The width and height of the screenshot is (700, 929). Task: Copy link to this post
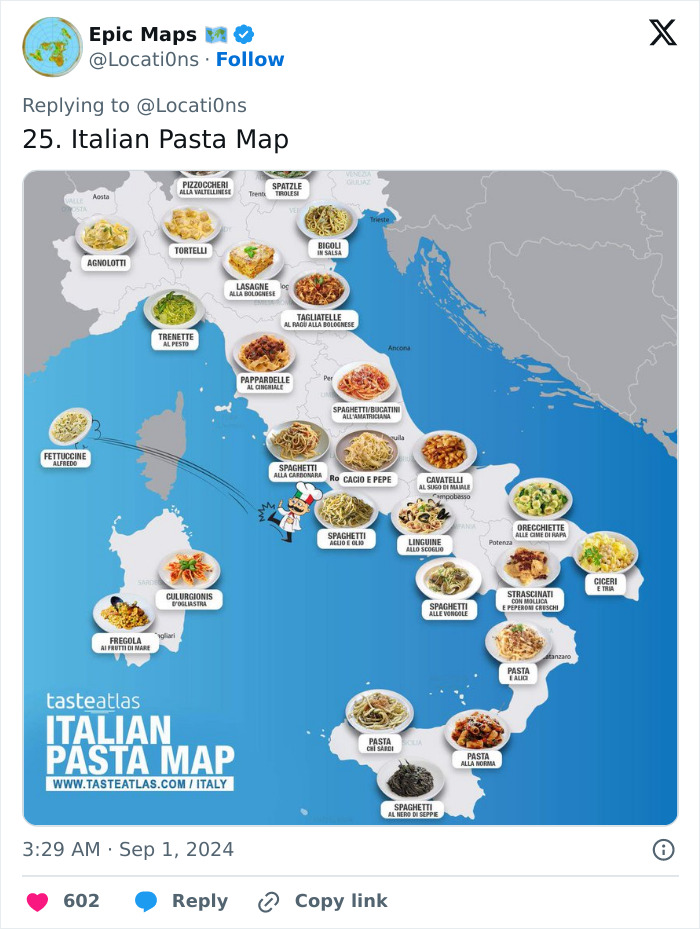[322, 901]
